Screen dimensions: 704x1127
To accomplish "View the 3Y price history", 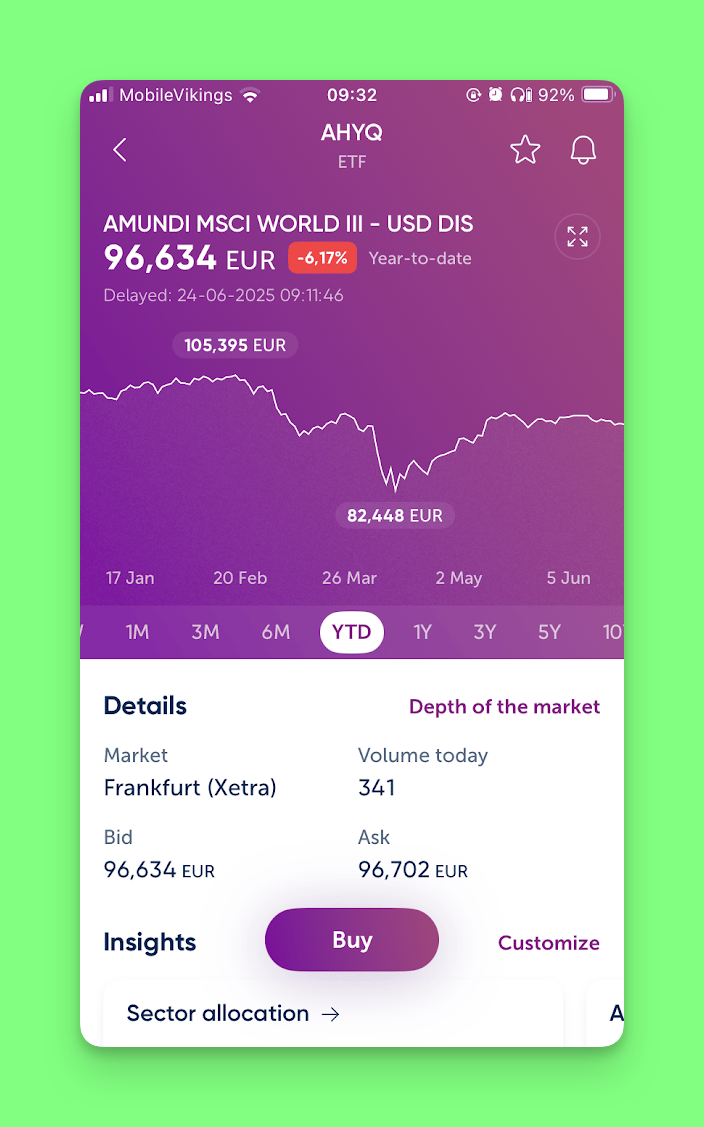I will [x=485, y=632].
